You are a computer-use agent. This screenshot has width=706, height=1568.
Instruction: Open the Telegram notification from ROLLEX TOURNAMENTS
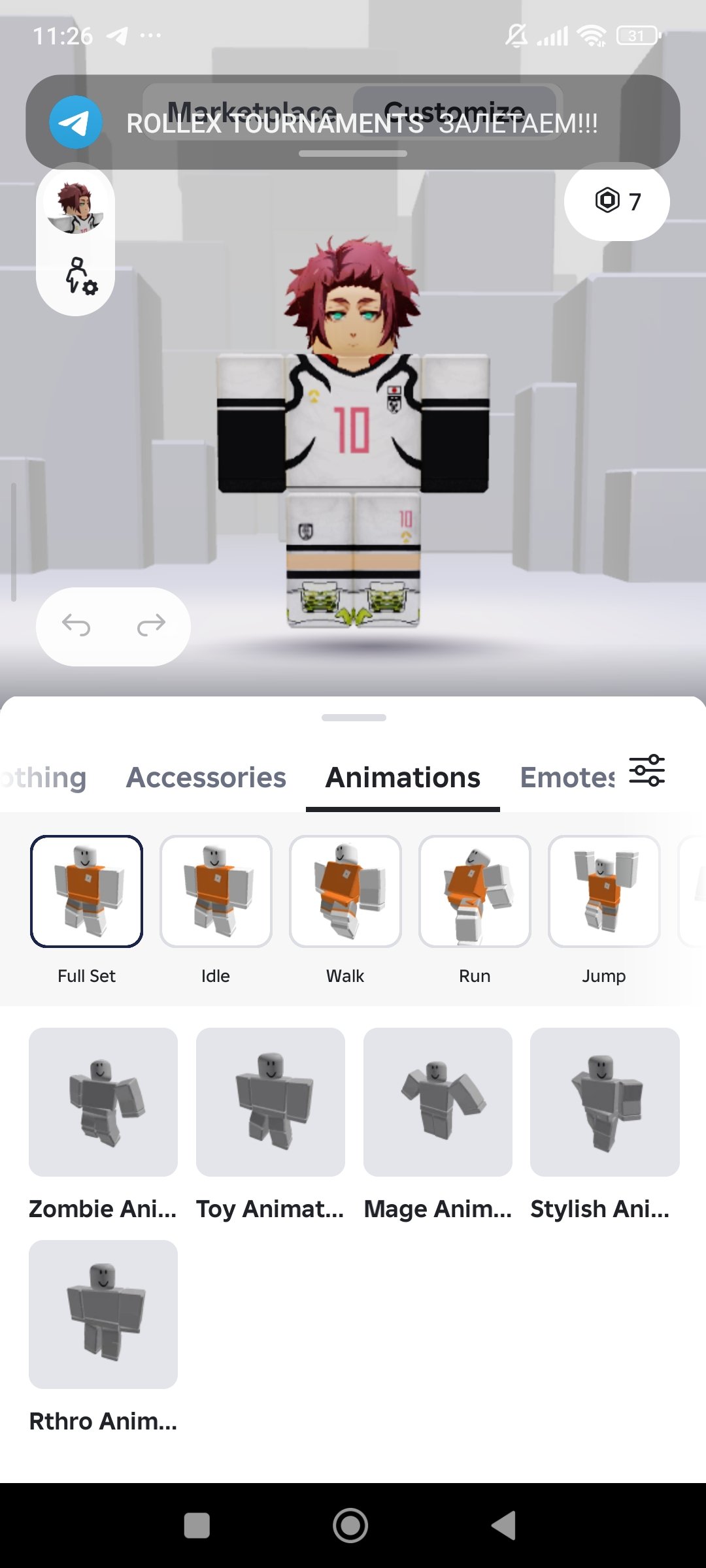tap(353, 122)
